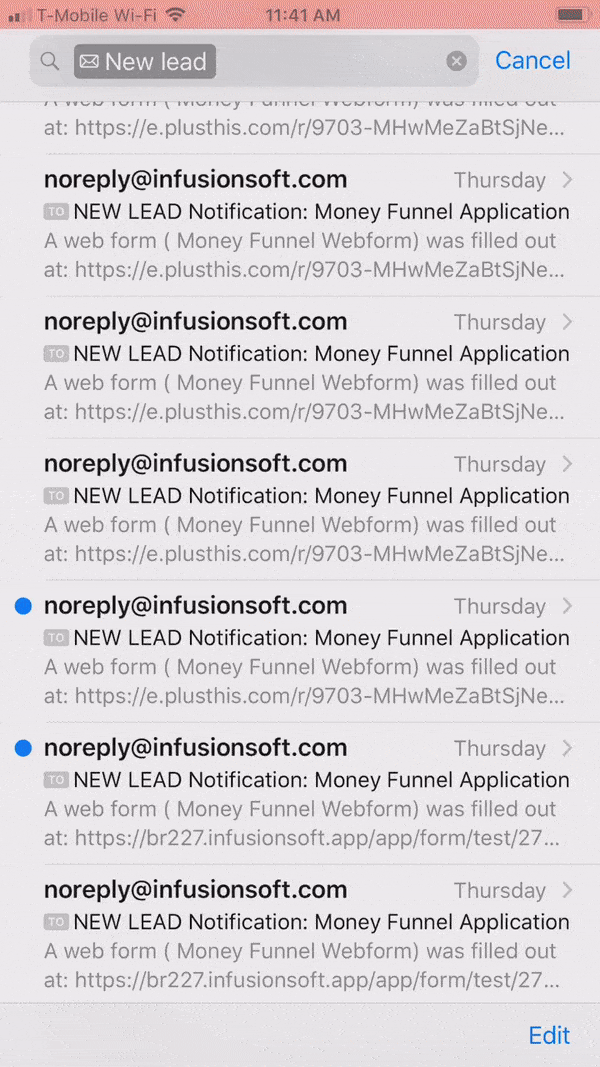Clear the search text
Screen dimensions: 600x1067
[x=456, y=62]
